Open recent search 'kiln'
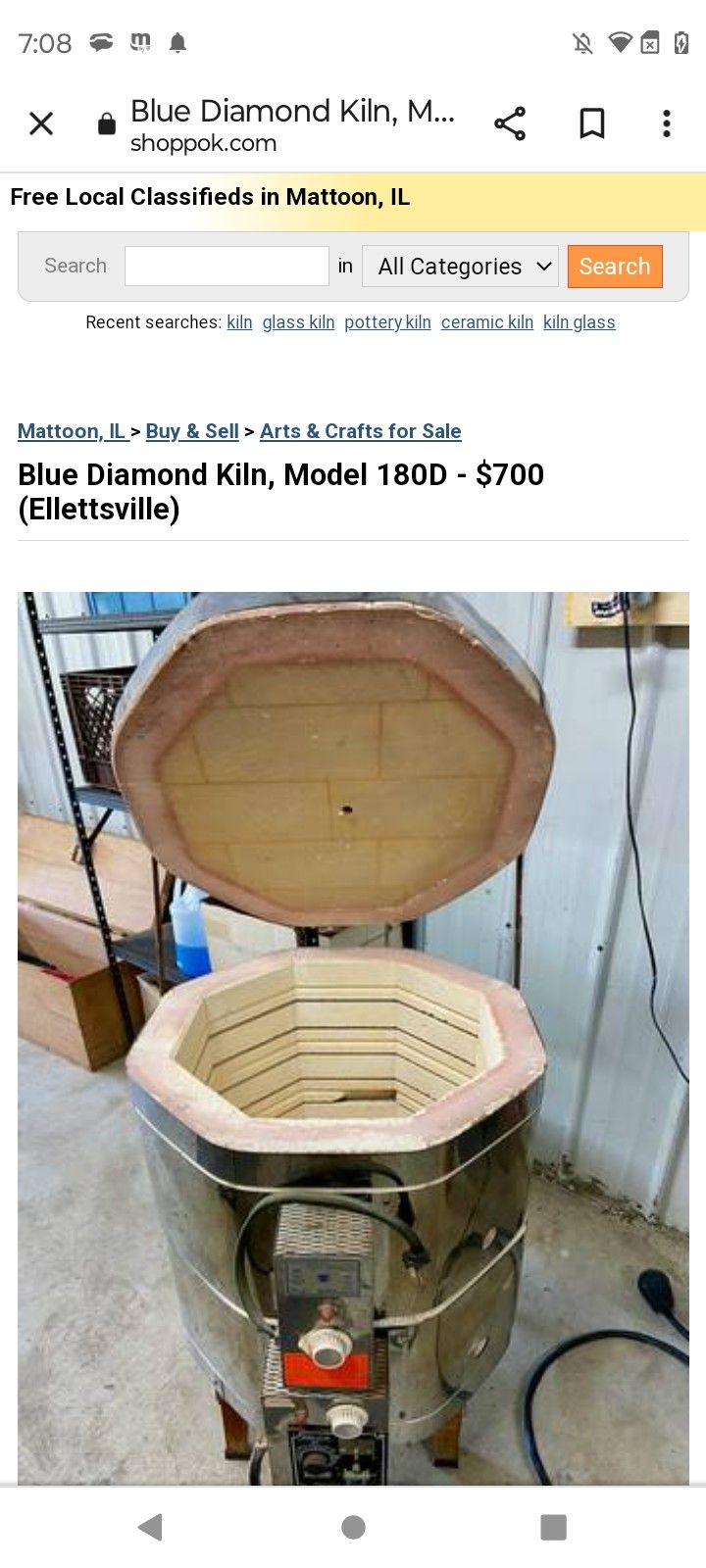Screen dimensions: 706x1568 pyautogui.click(x=239, y=322)
